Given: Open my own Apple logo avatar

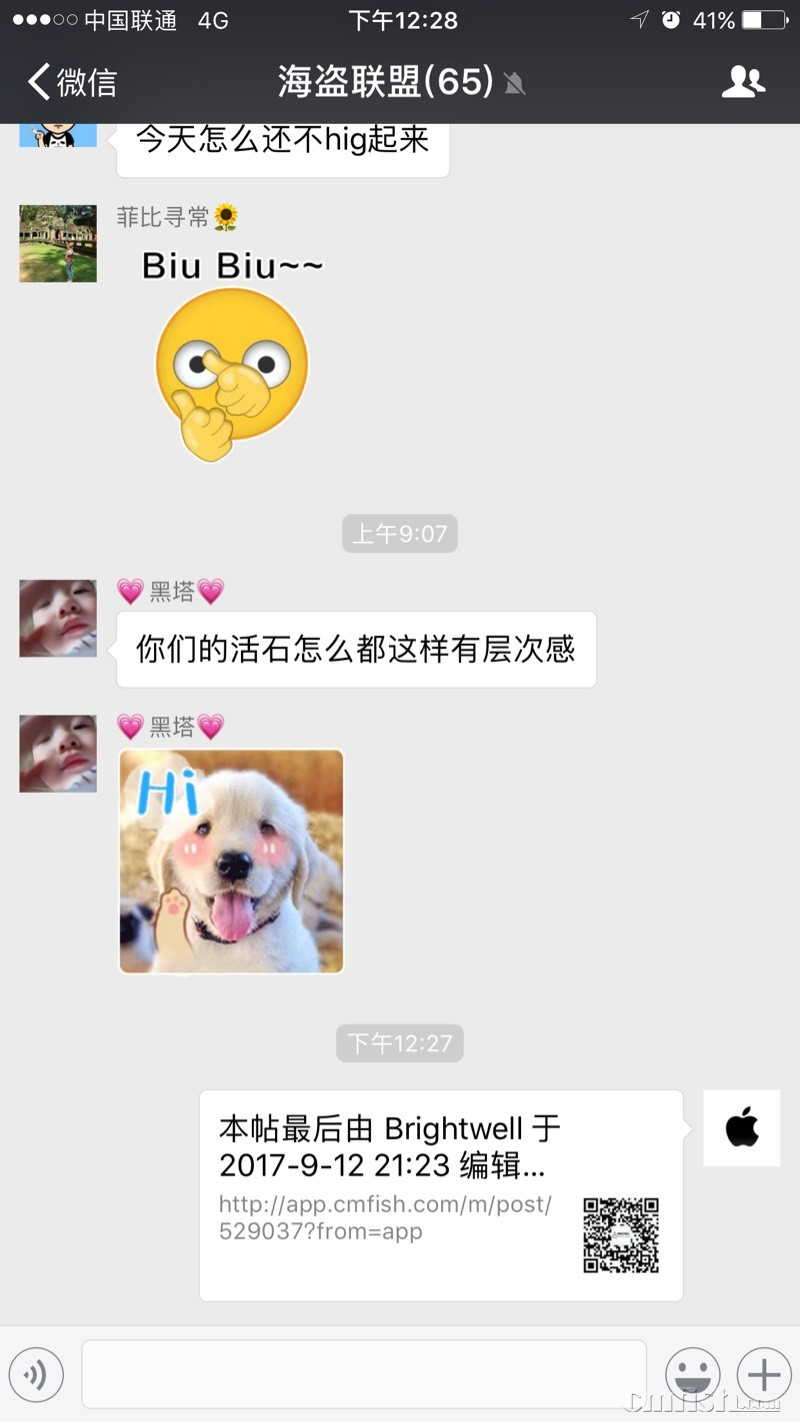Looking at the screenshot, I should [741, 1128].
